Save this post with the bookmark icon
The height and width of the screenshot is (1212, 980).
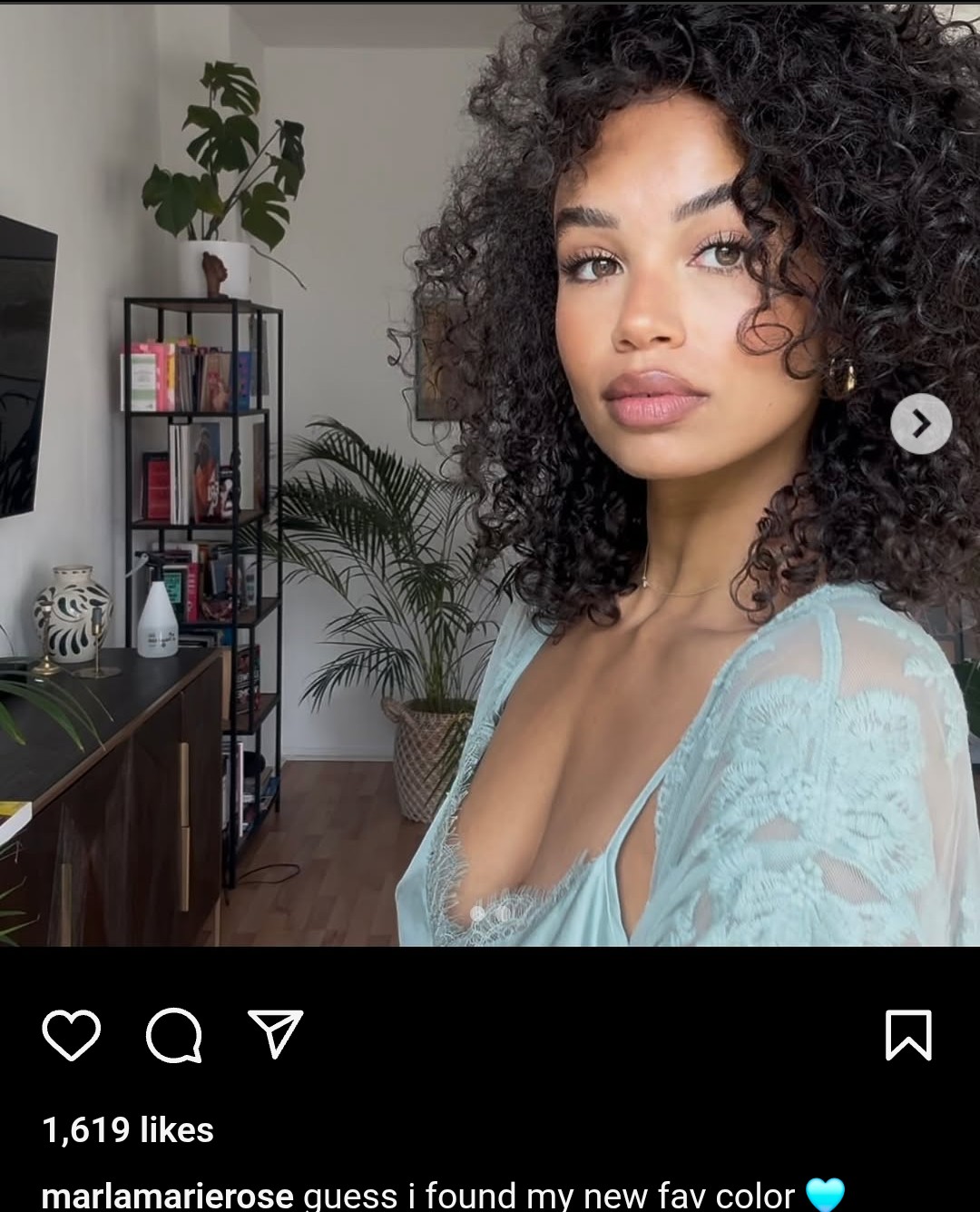tap(907, 1036)
